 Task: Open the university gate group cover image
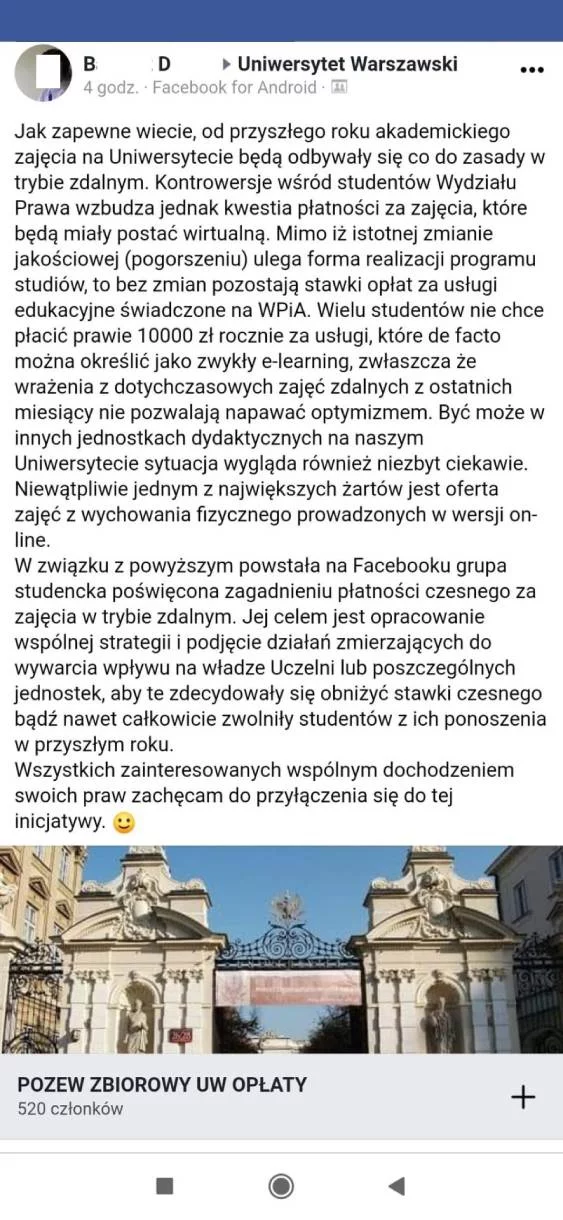281,949
